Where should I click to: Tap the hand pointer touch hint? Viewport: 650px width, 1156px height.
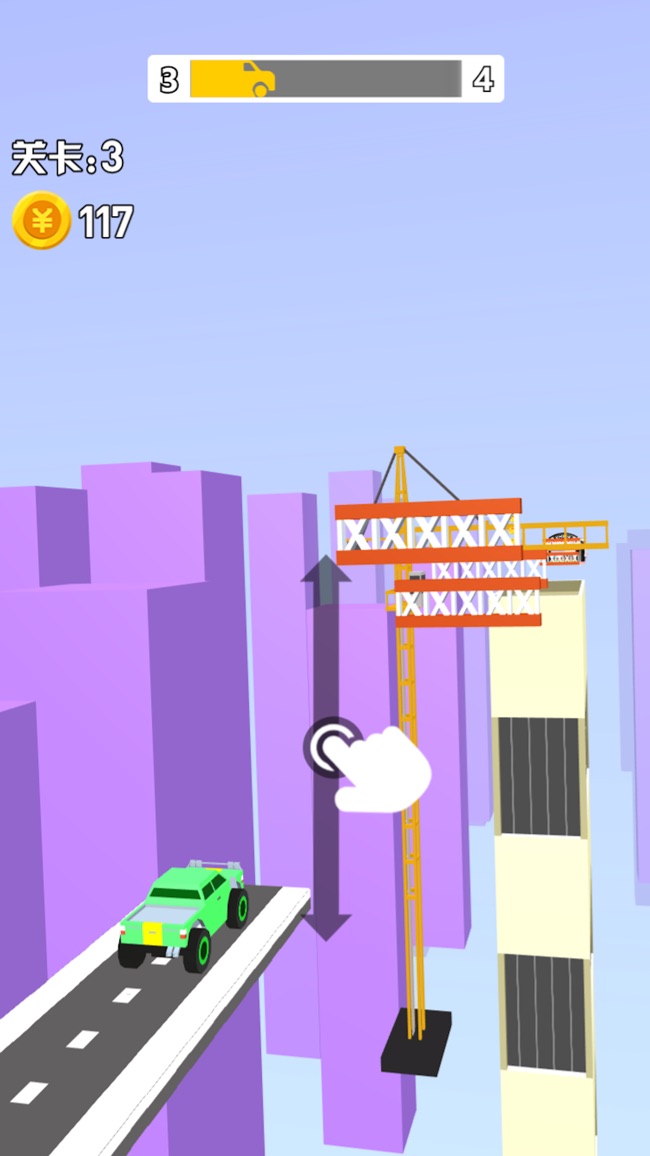[367, 764]
